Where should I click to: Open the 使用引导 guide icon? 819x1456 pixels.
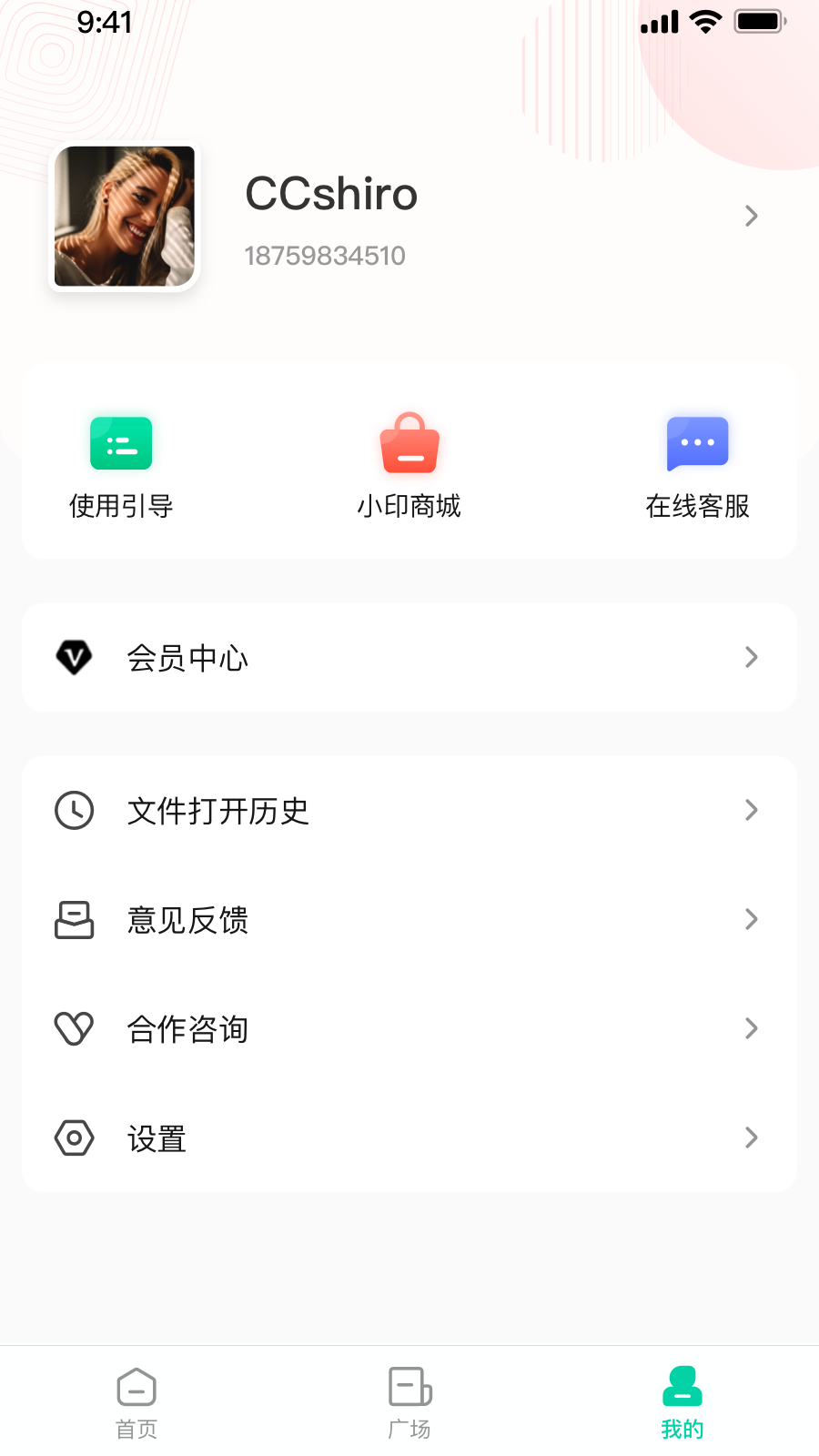pos(121,443)
